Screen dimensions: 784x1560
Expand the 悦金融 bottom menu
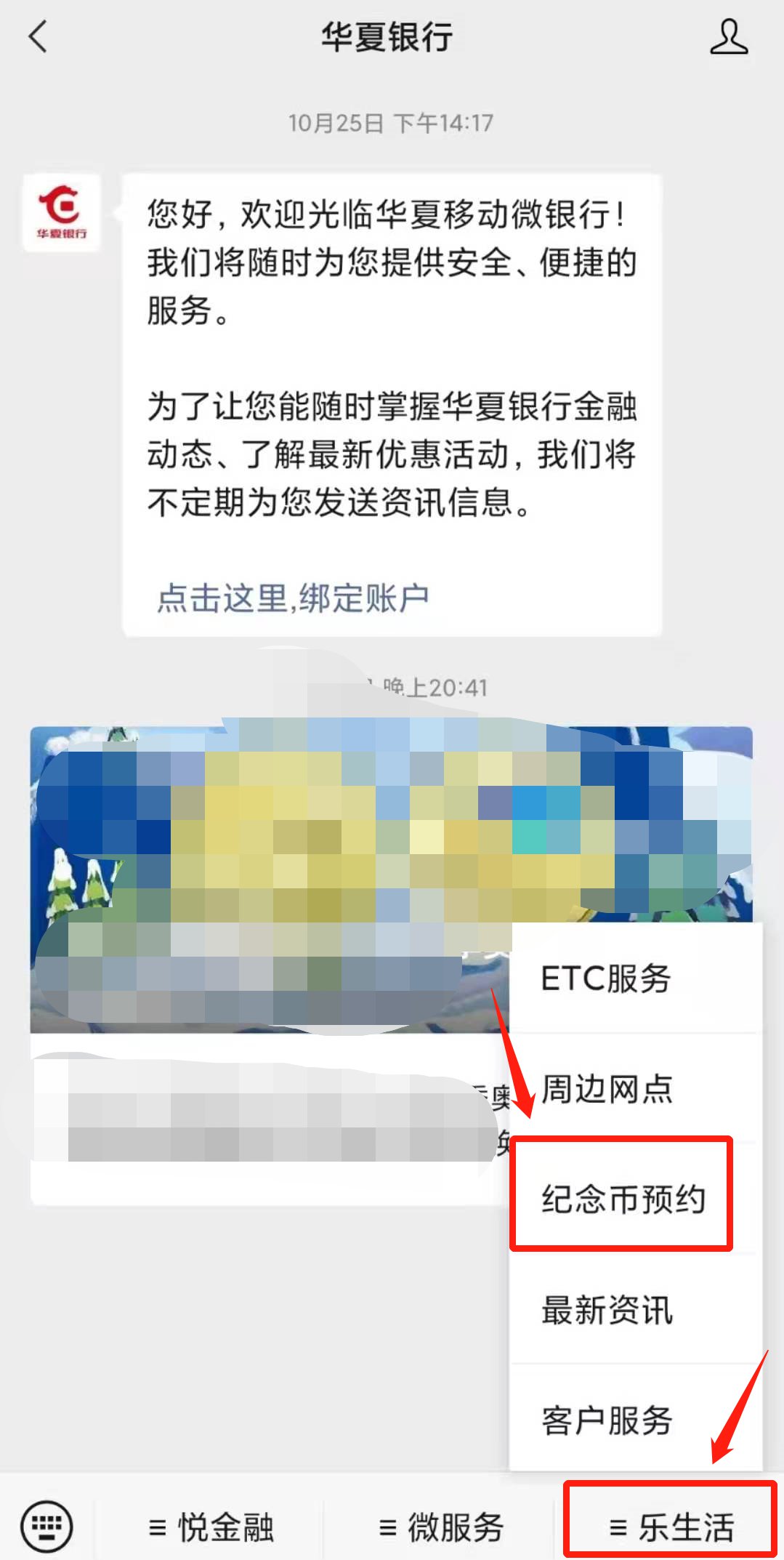[211, 1527]
